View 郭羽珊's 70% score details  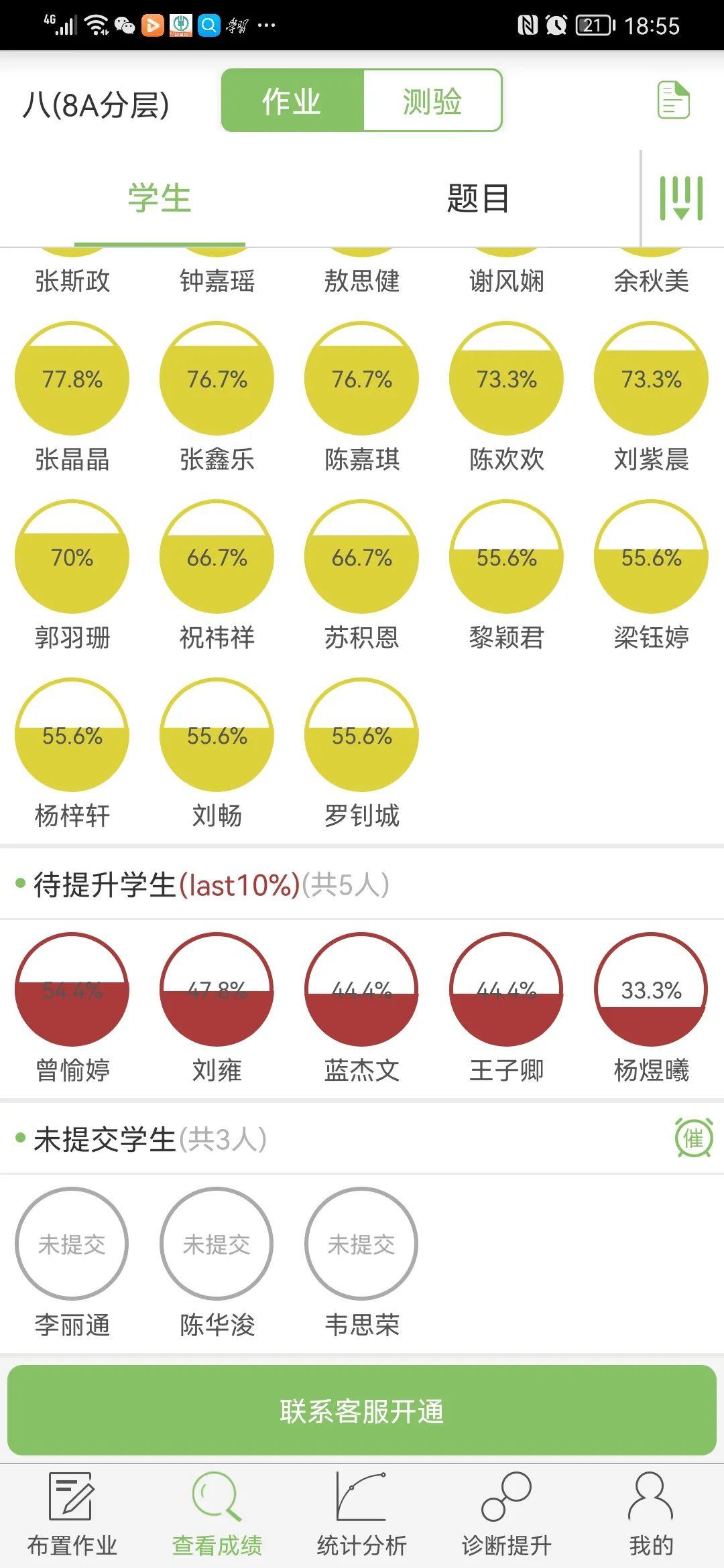[72, 558]
